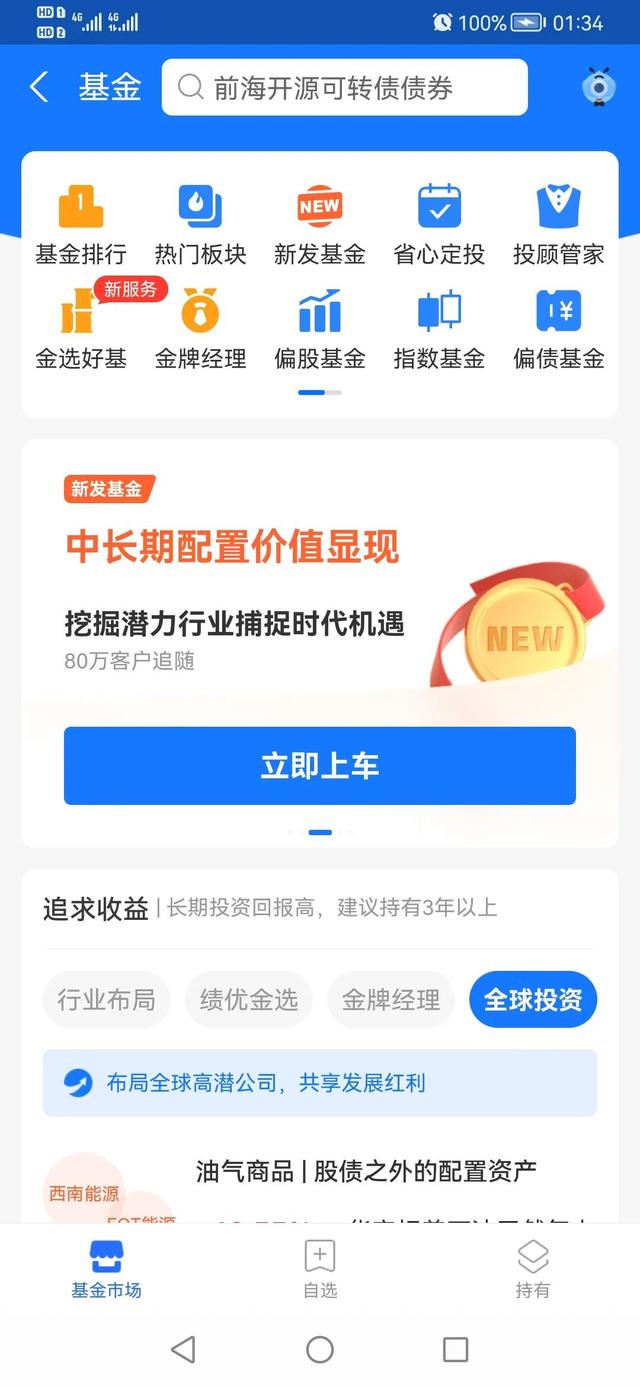Tap the 立即上车 button

coord(320,766)
